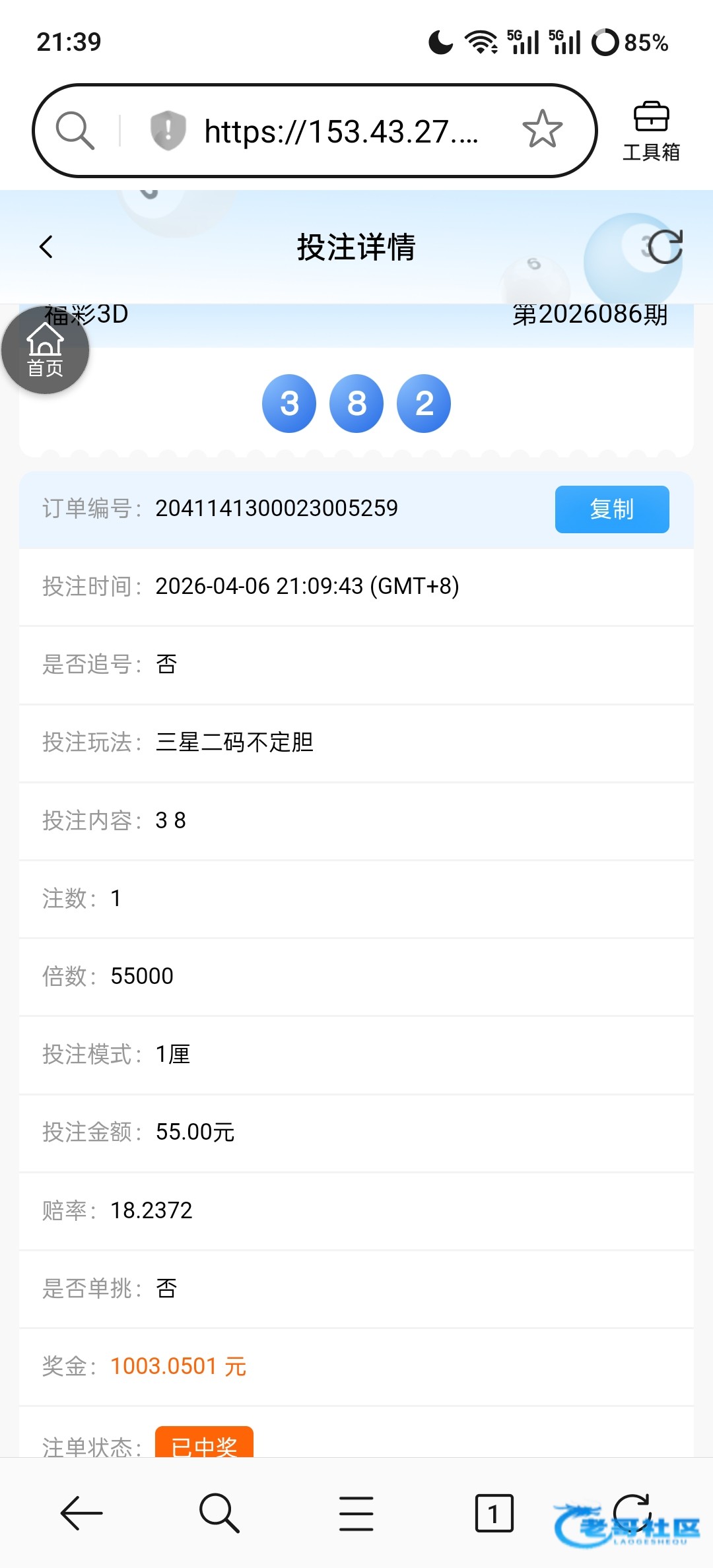Viewport: 713px width, 1568px height.
Task: Open browser search from bottom toolbar
Action: [x=219, y=1513]
